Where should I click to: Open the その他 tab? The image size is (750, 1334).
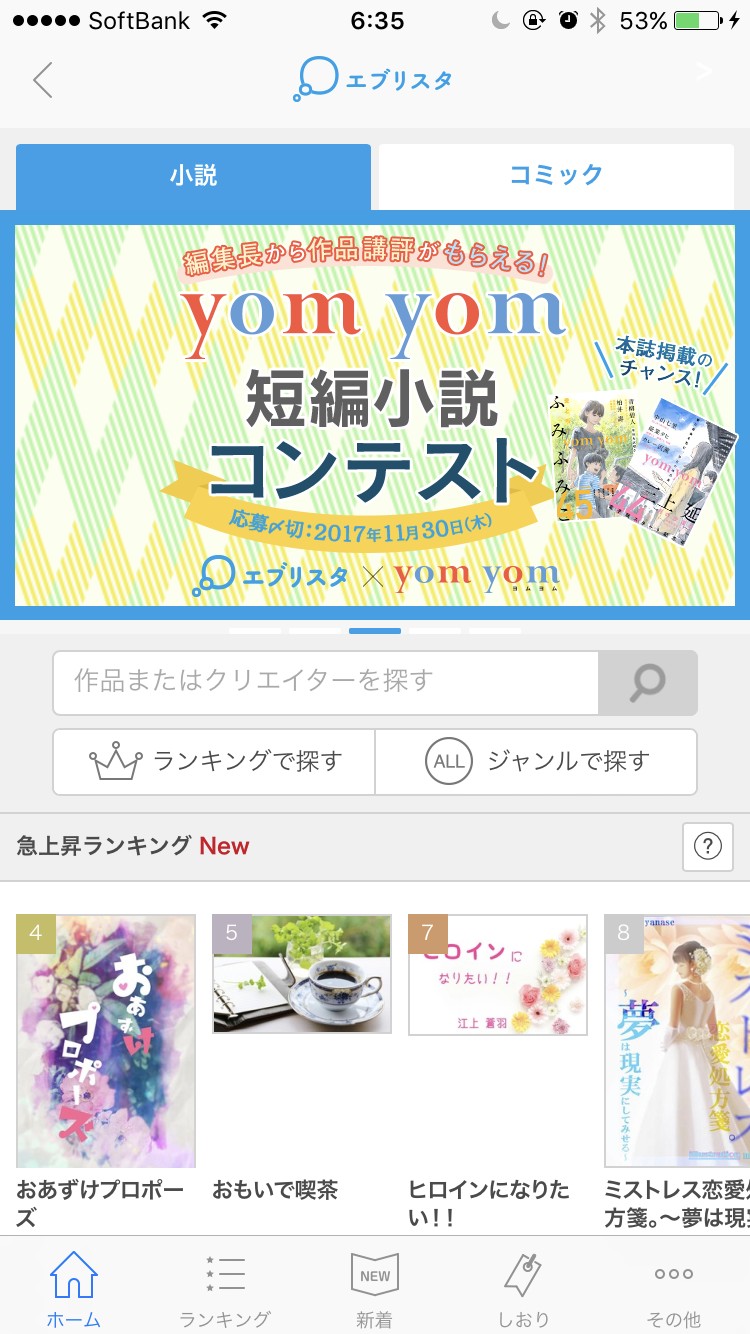[x=674, y=1290]
